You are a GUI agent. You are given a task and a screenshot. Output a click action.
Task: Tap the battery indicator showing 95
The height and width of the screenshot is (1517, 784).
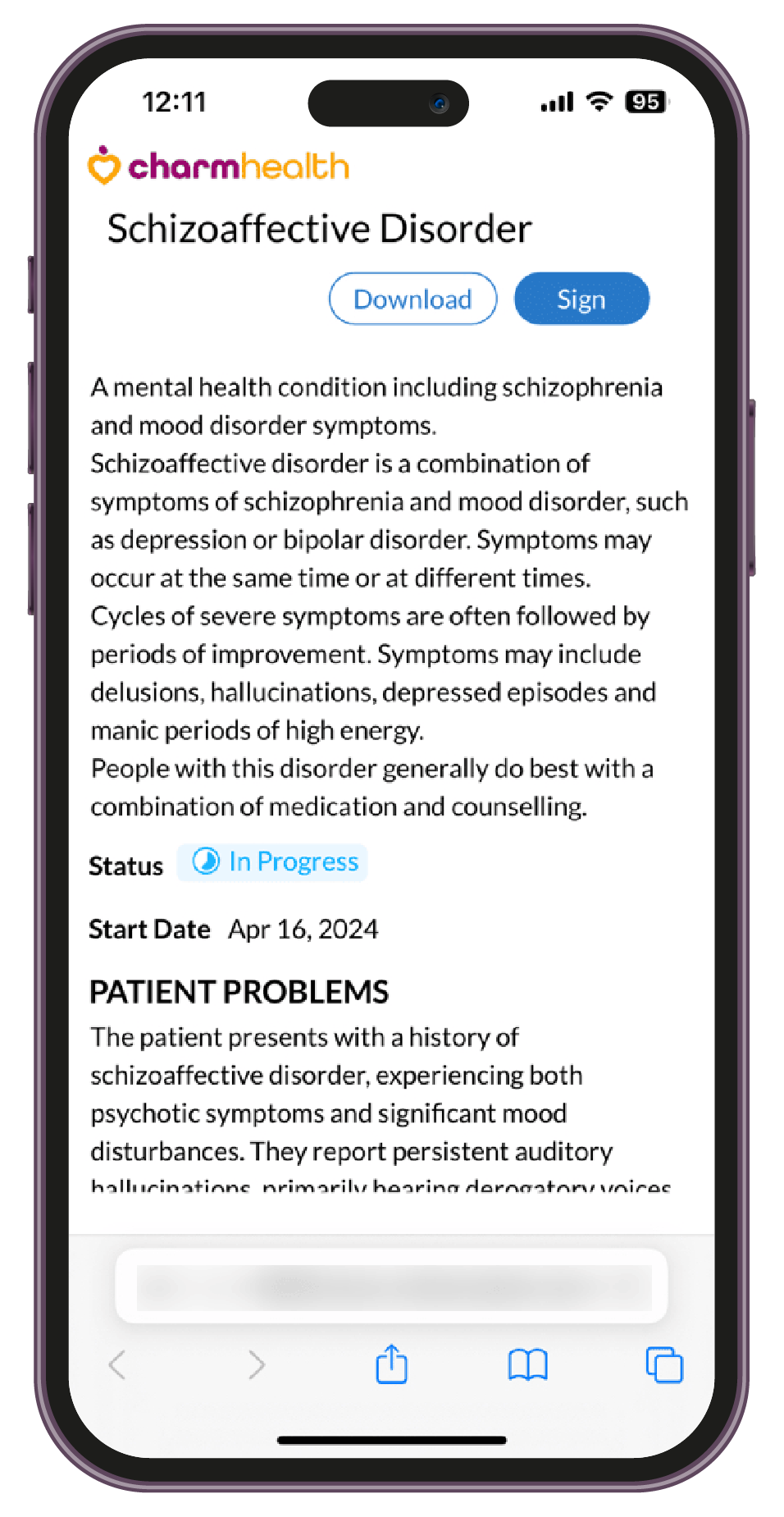[646, 101]
